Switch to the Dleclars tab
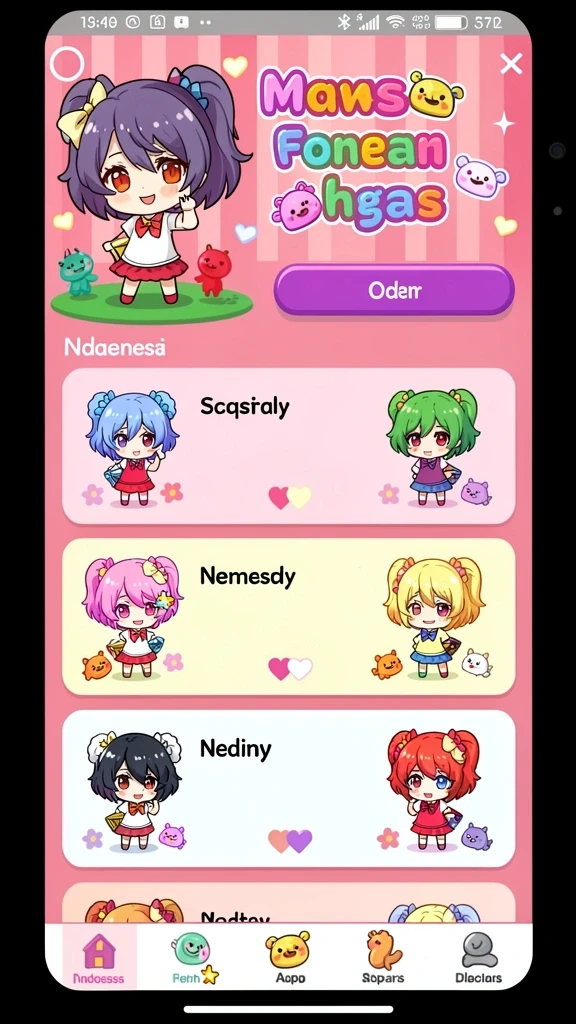 tap(479, 958)
